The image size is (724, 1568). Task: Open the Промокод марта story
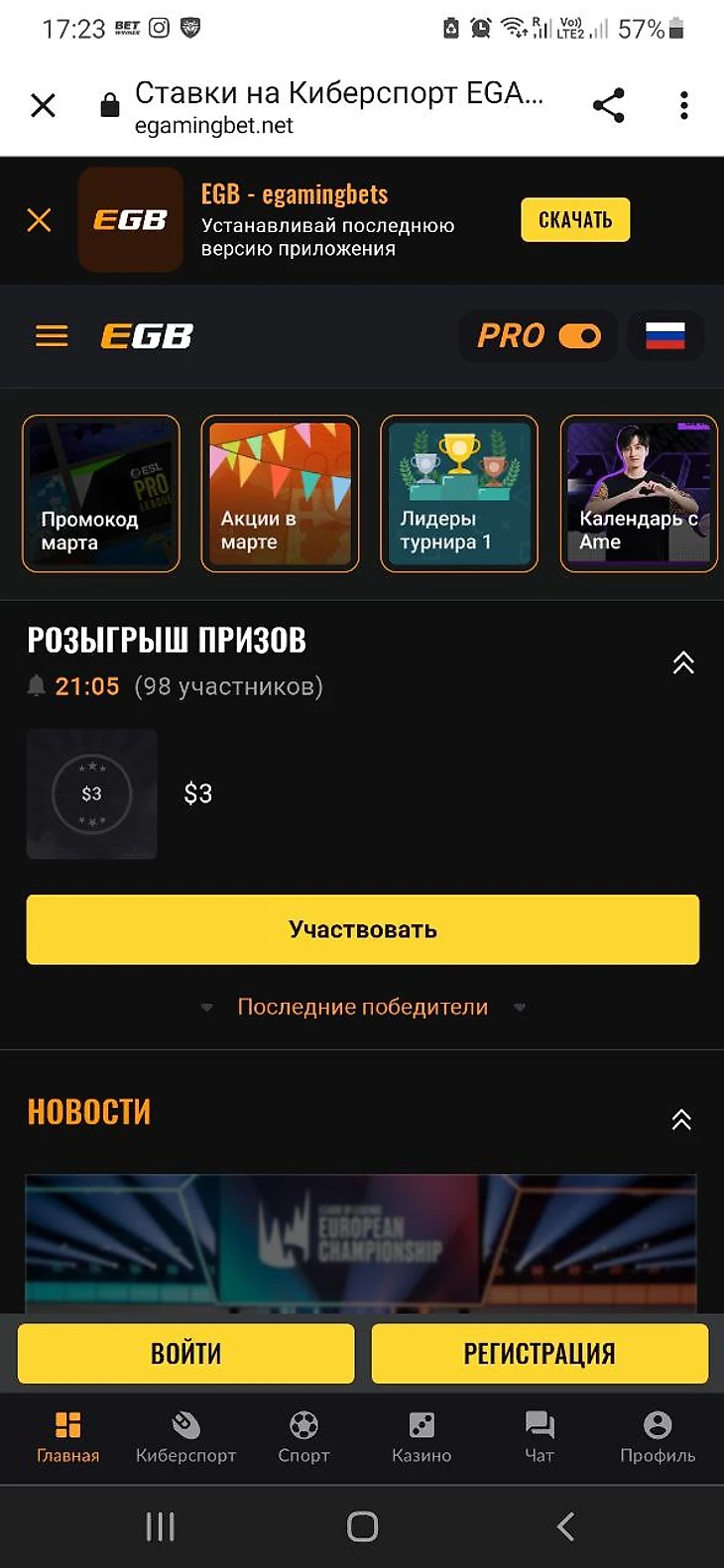point(101,493)
